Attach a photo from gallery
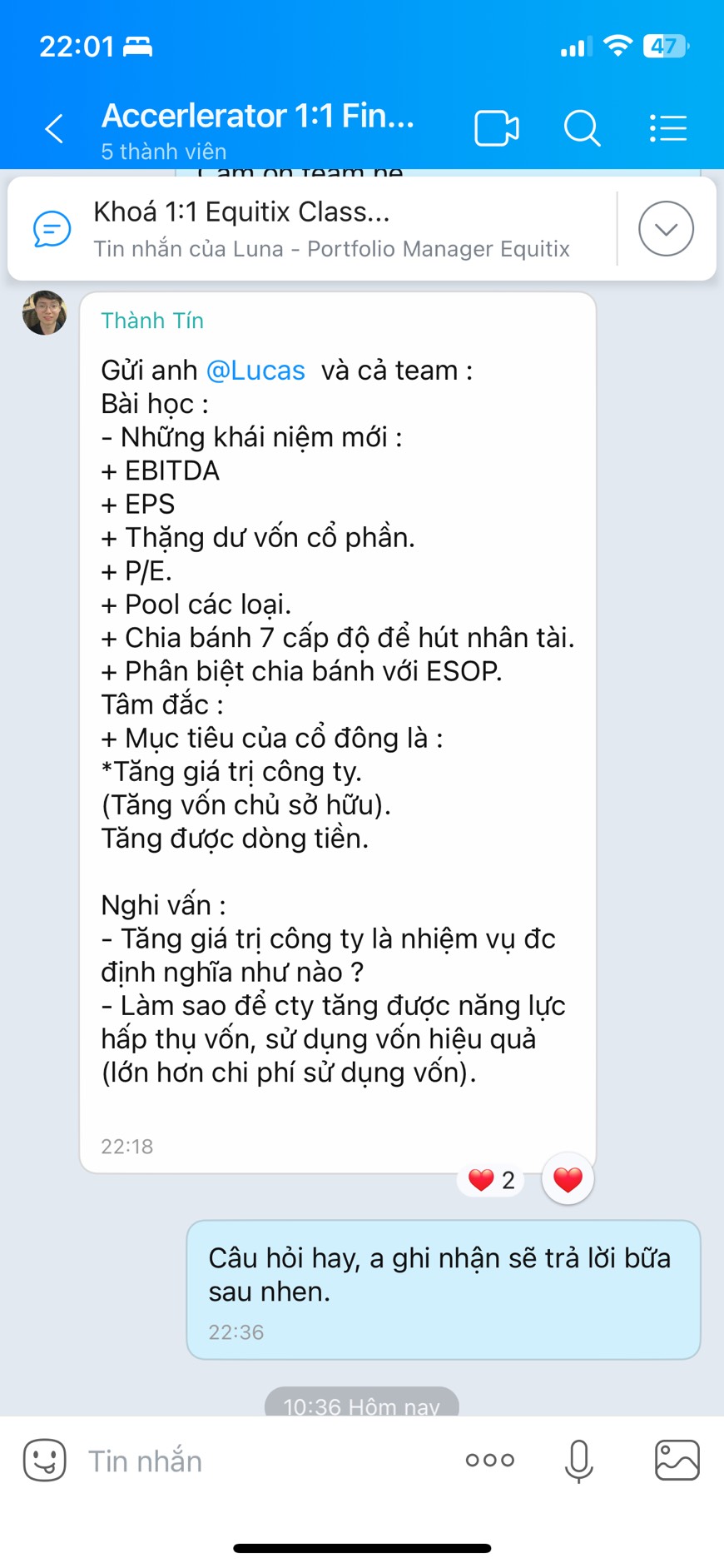Image resolution: width=724 pixels, height=1568 pixels. [677, 1461]
